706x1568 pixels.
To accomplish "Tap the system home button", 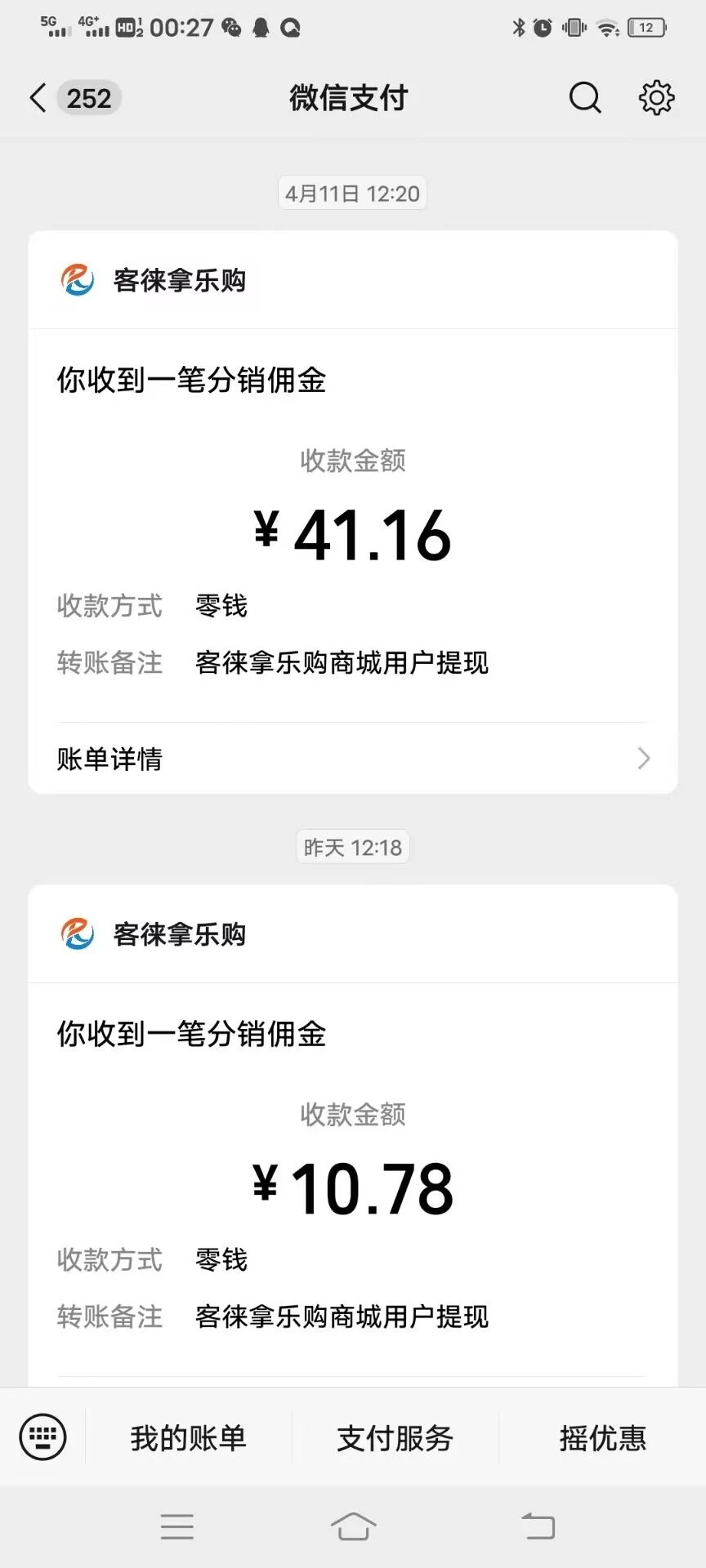I will coord(353,1526).
